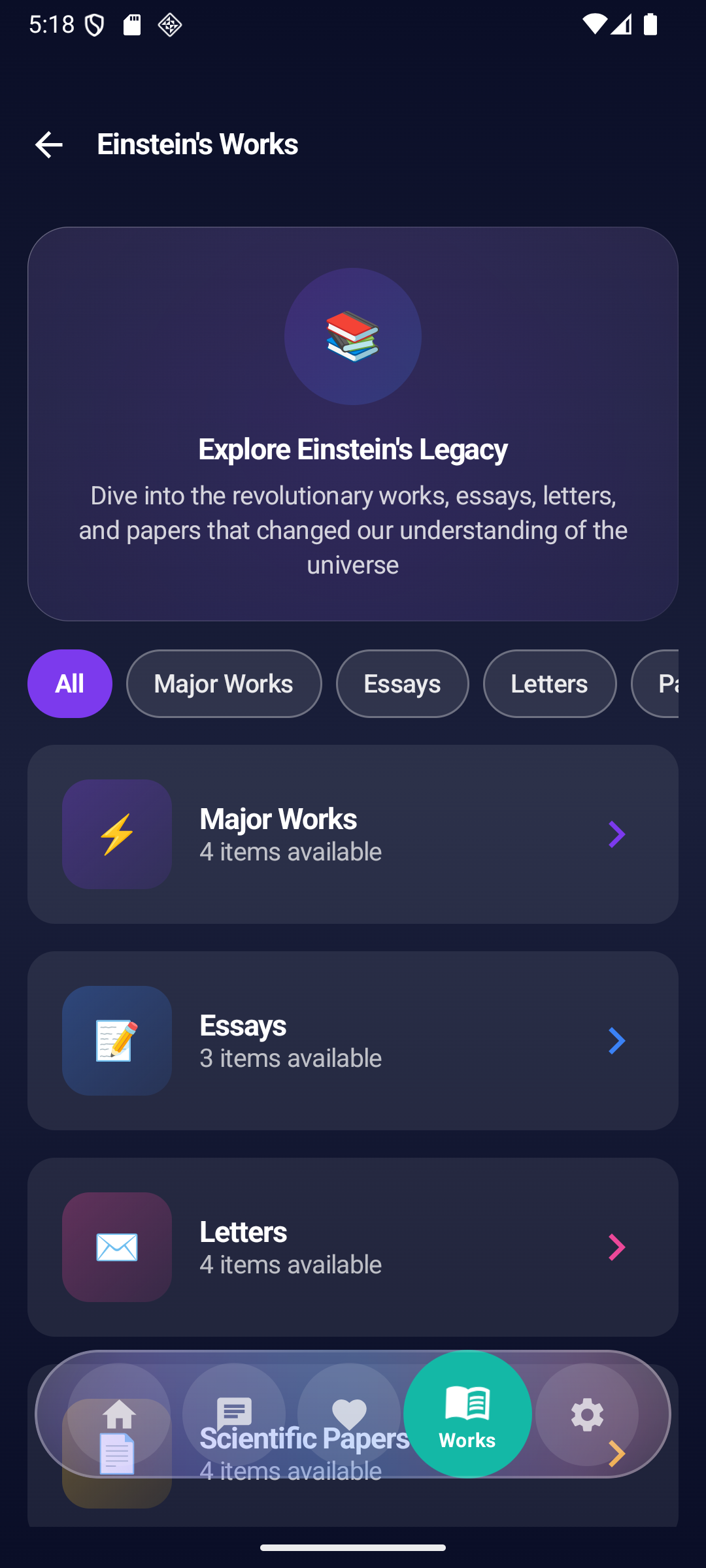Image resolution: width=706 pixels, height=1568 pixels.
Task: Tap the back arrow beside Einstein's Works
Action: [48, 144]
